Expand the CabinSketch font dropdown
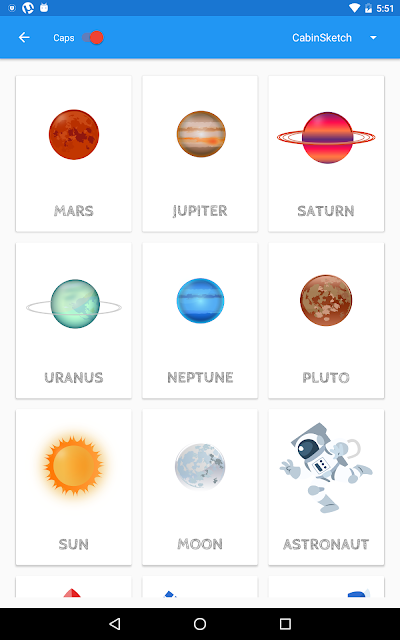Screen dimensions: 400x640 334,38
